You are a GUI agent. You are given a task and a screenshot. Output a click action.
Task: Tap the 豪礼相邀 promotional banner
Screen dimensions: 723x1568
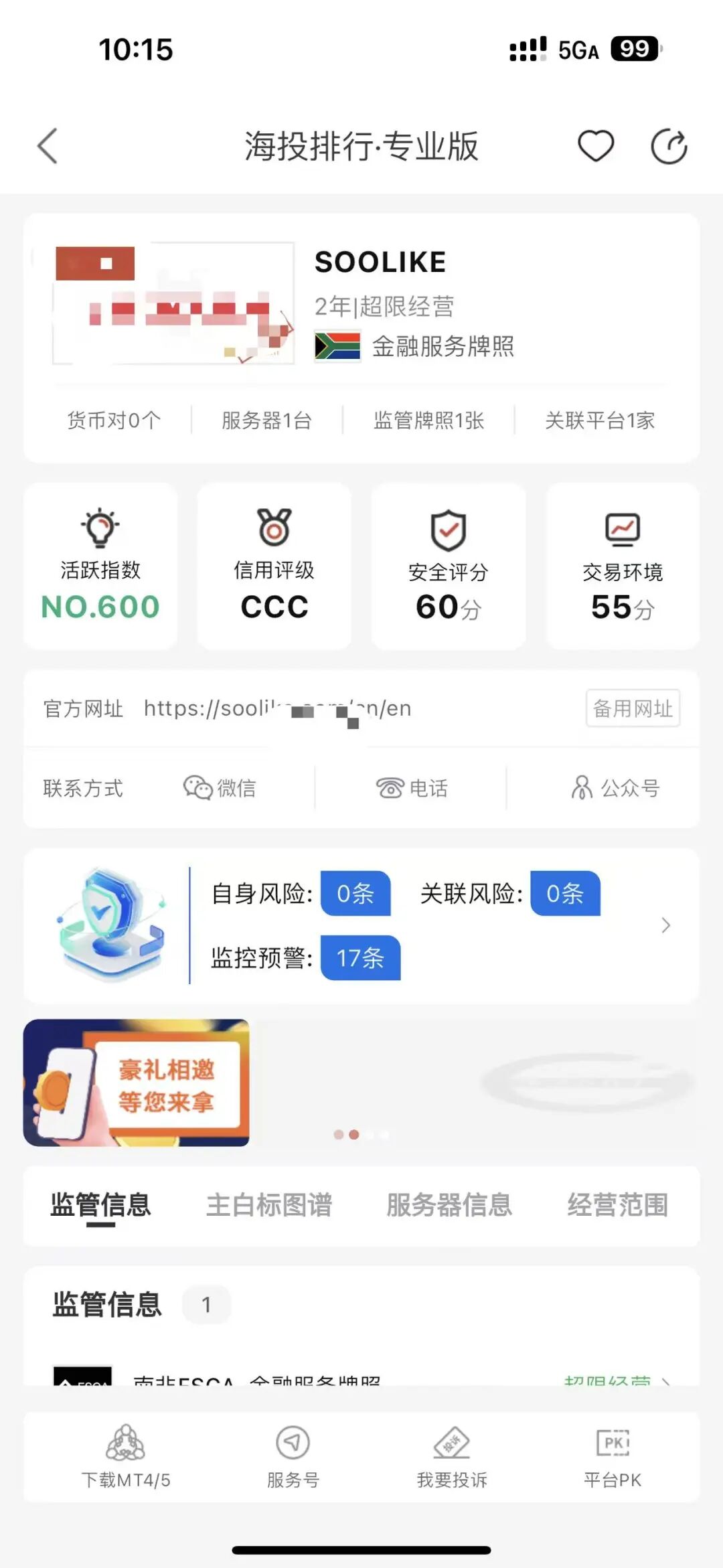click(136, 1080)
